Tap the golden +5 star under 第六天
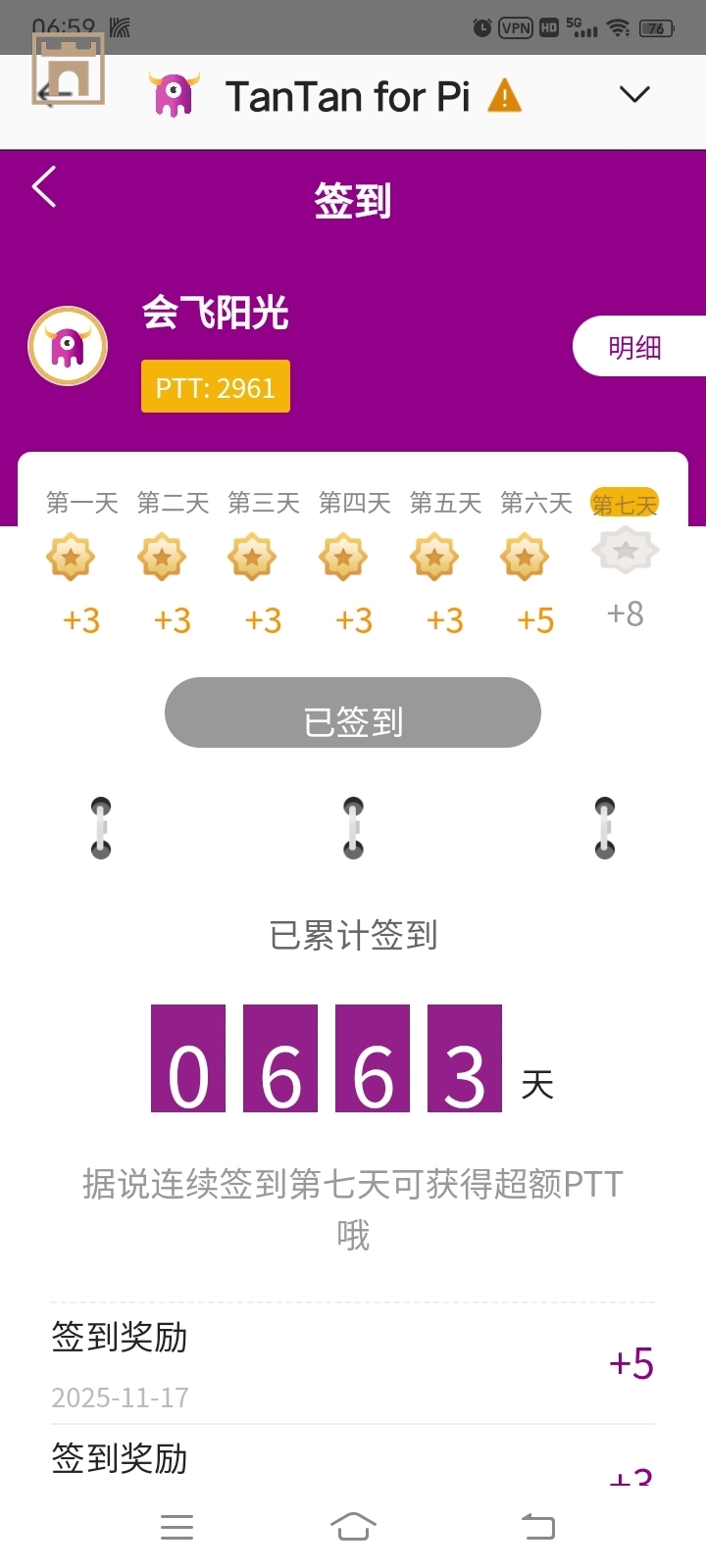Viewport: 706px width, 1568px height. pyautogui.click(x=525, y=557)
